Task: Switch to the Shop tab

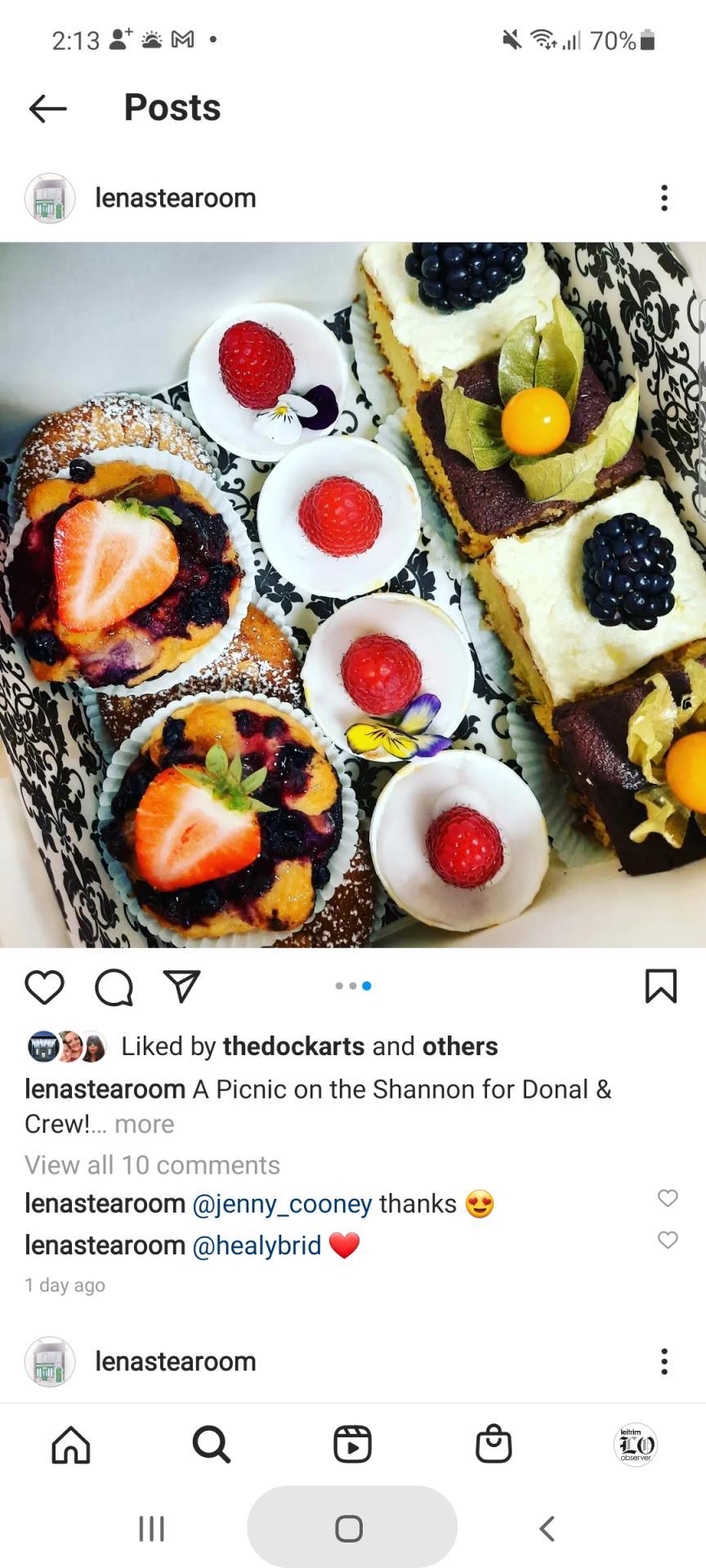Action: [494, 1445]
